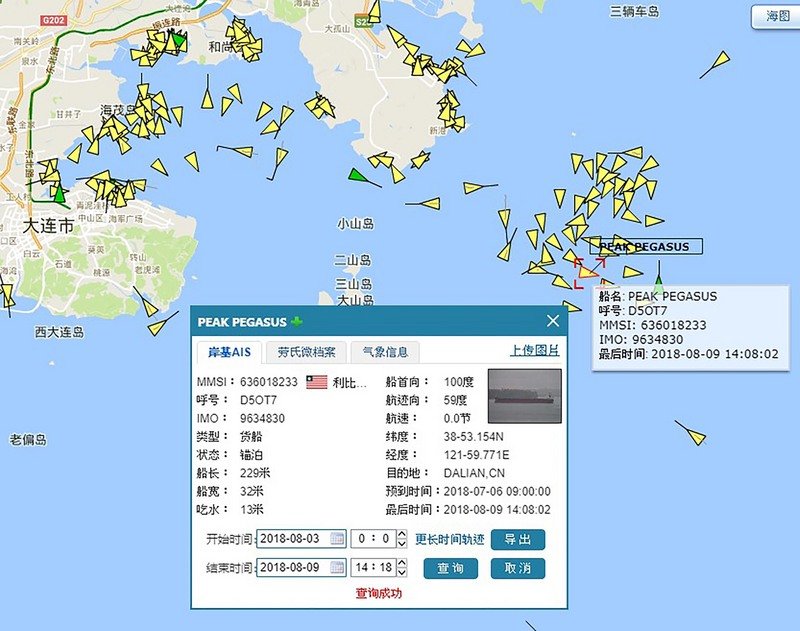Open the calendar picker for 结束时间

coord(337,568)
